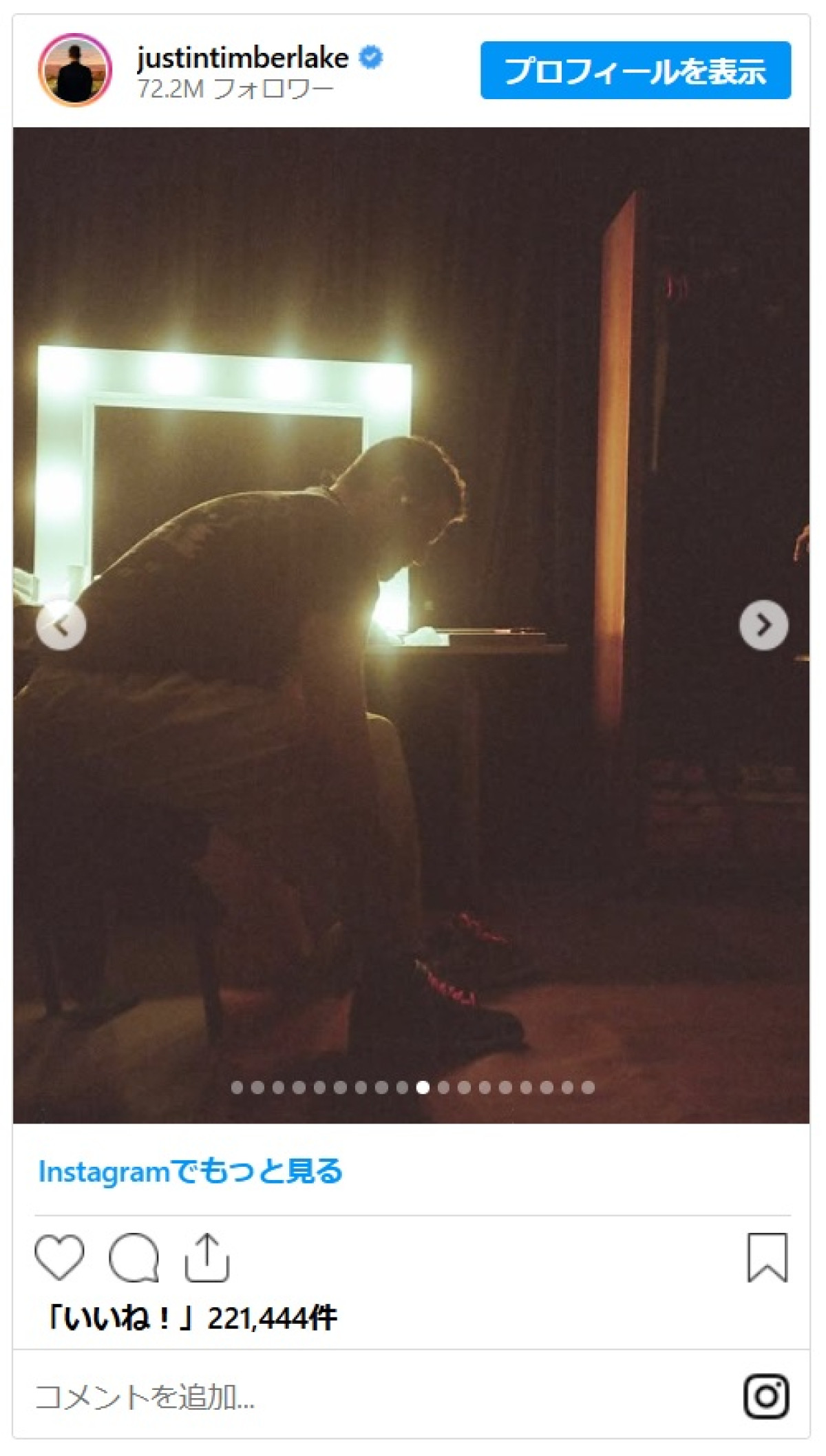This screenshot has height=1456, width=826.
Task: Tap the プロフィールを表示 button
Action: point(635,71)
